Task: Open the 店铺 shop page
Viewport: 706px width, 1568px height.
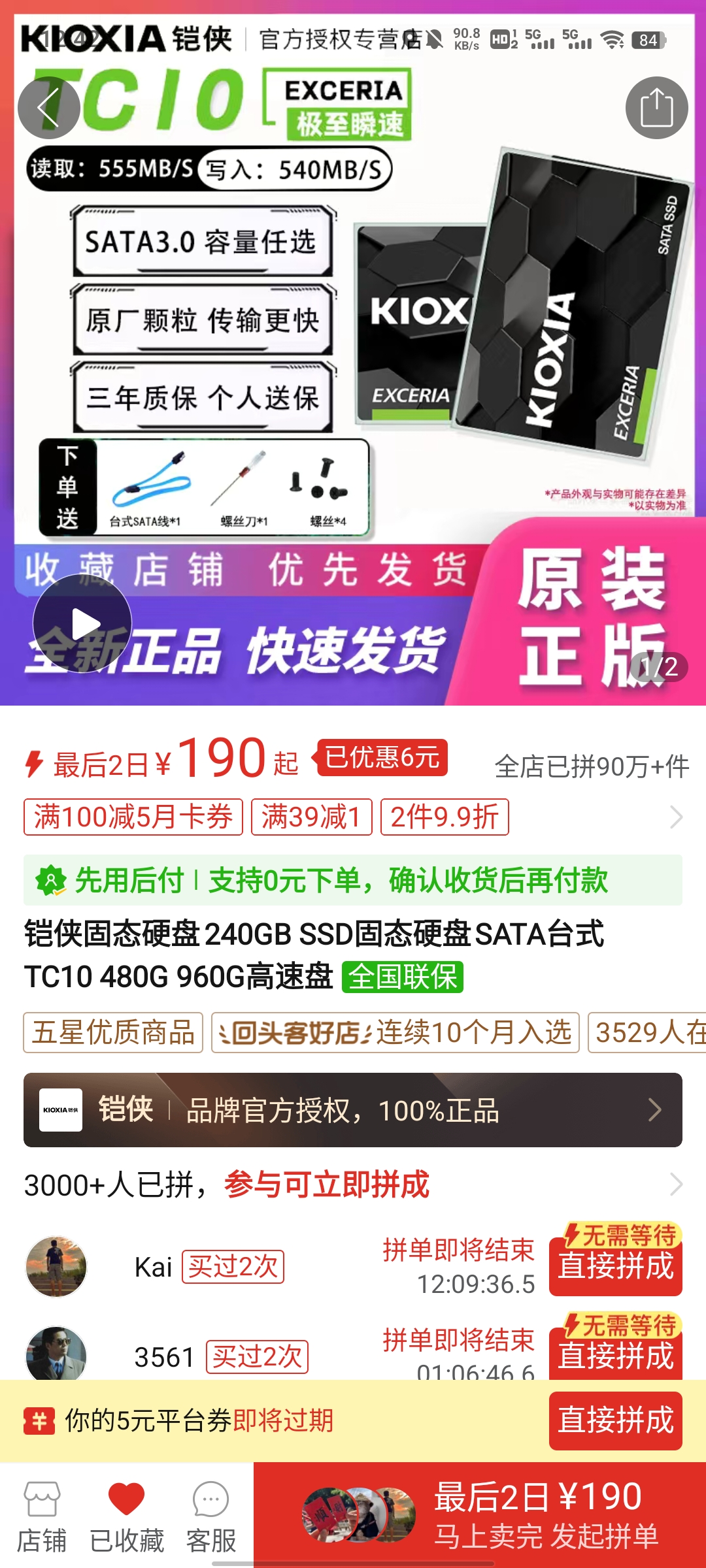Action: [42, 1516]
